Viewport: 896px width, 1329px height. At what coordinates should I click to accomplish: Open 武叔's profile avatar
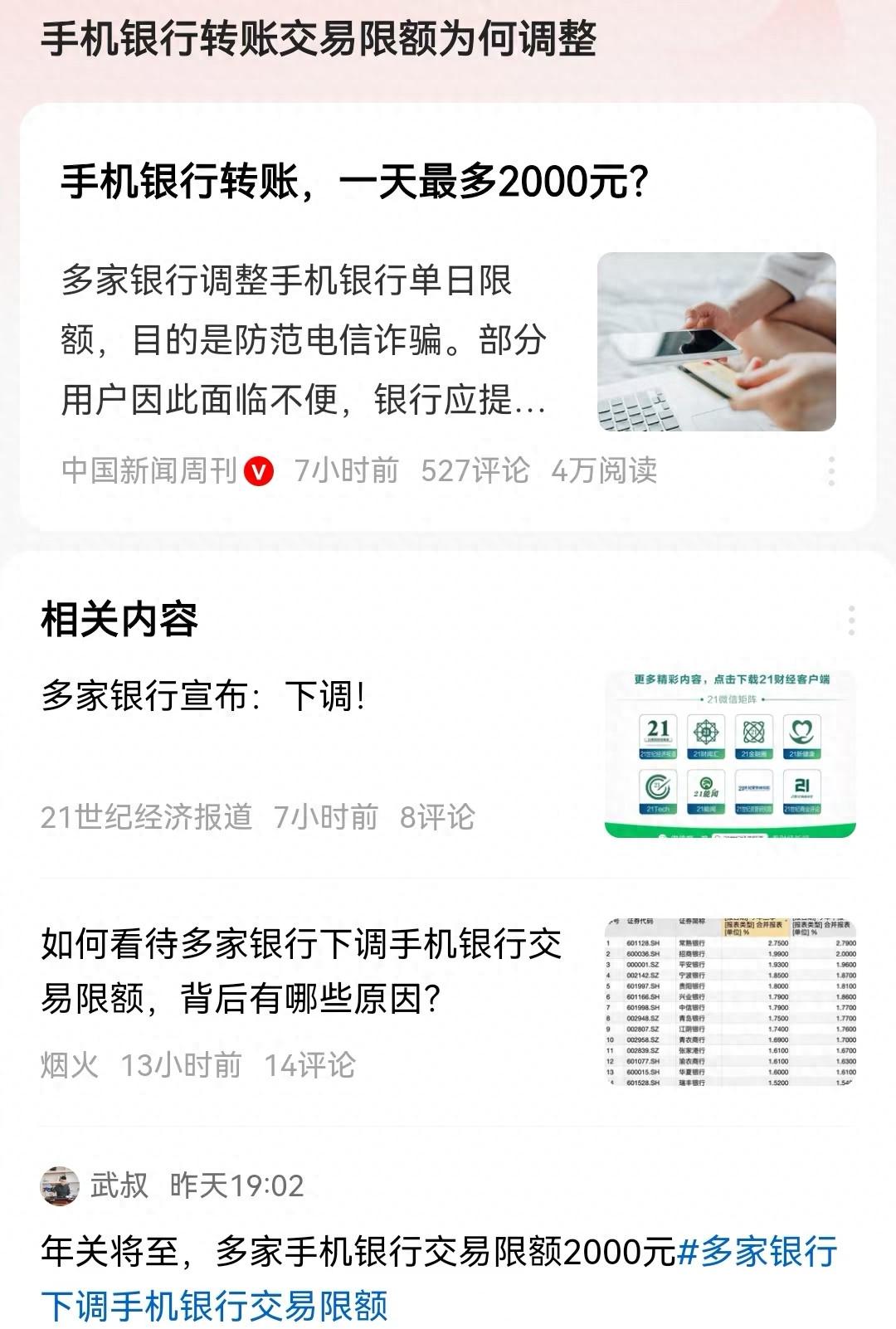coord(60,1186)
